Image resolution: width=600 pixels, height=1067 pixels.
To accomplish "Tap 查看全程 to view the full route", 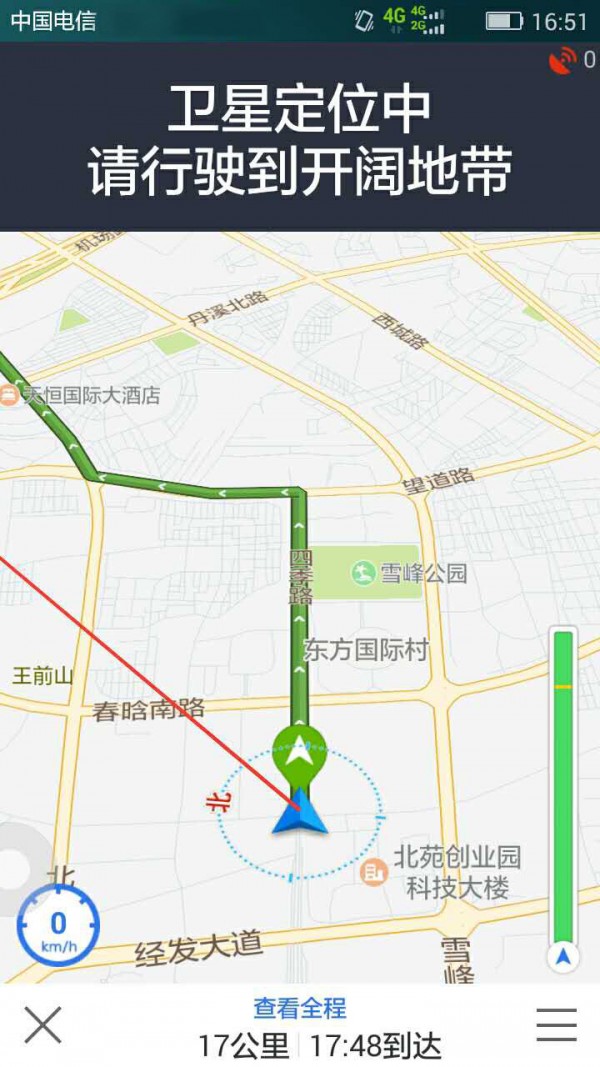I will (x=300, y=1008).
